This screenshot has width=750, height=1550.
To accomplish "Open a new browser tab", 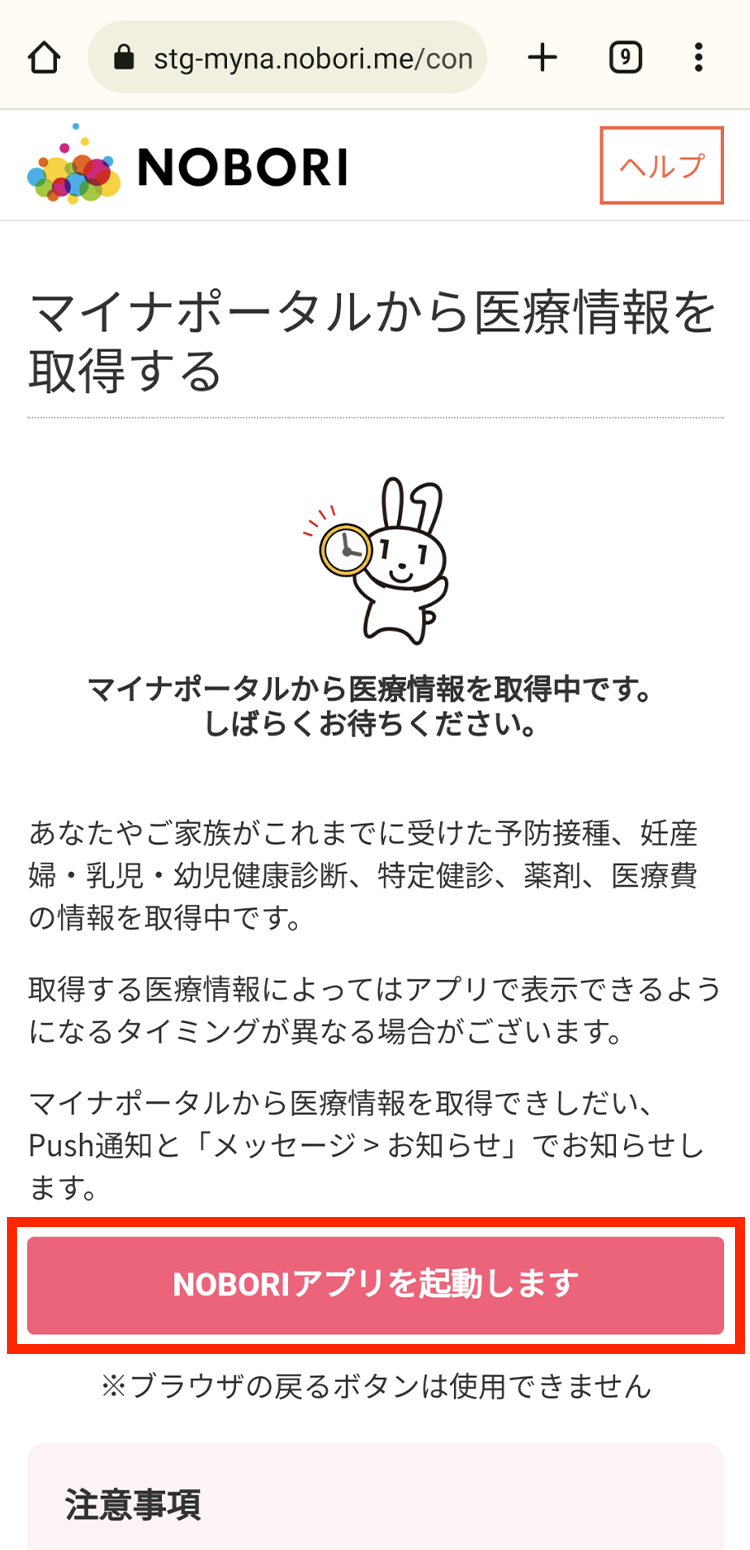I will pyautogui.click(x=542, y=57).
